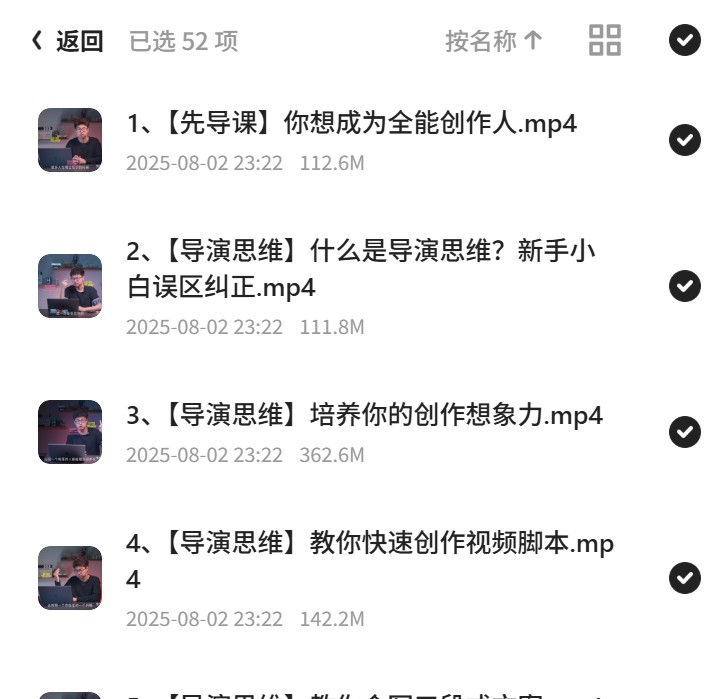
Task: Deselect 3、培养你的创作想象力.mp4
Action: pos(684,432)
